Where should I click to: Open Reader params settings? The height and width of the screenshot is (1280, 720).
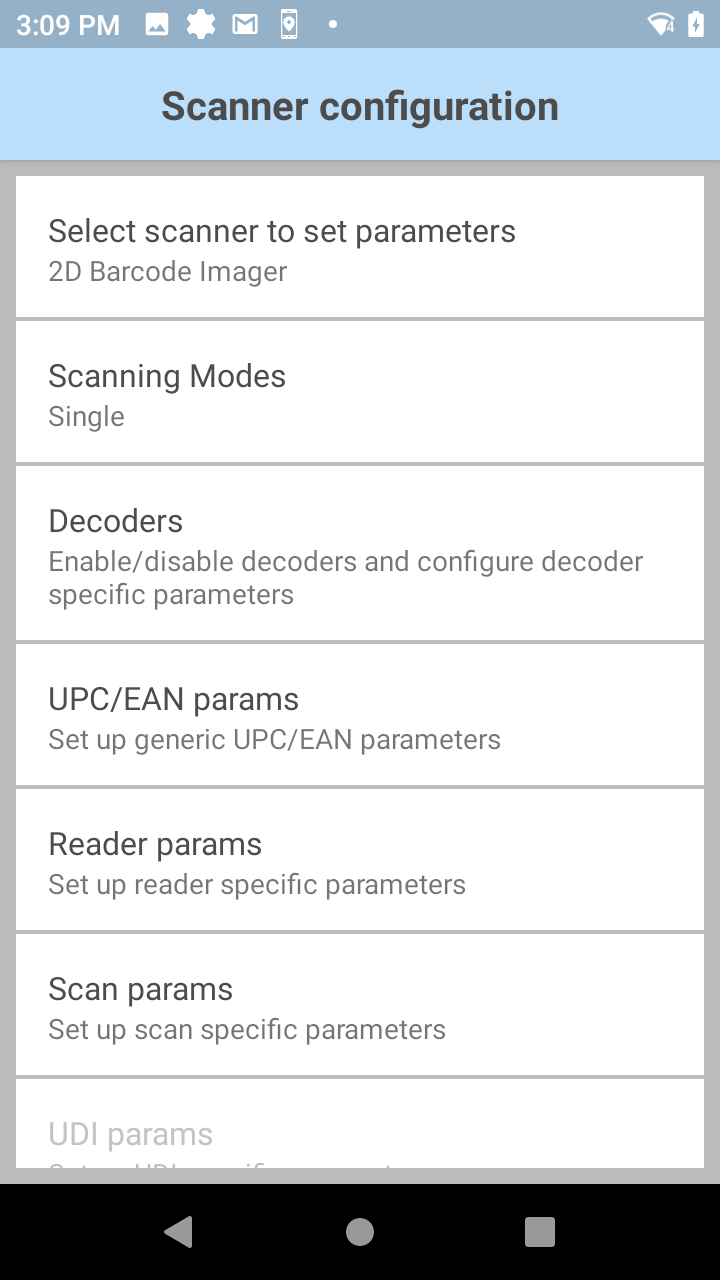click(x=360, y=861)
